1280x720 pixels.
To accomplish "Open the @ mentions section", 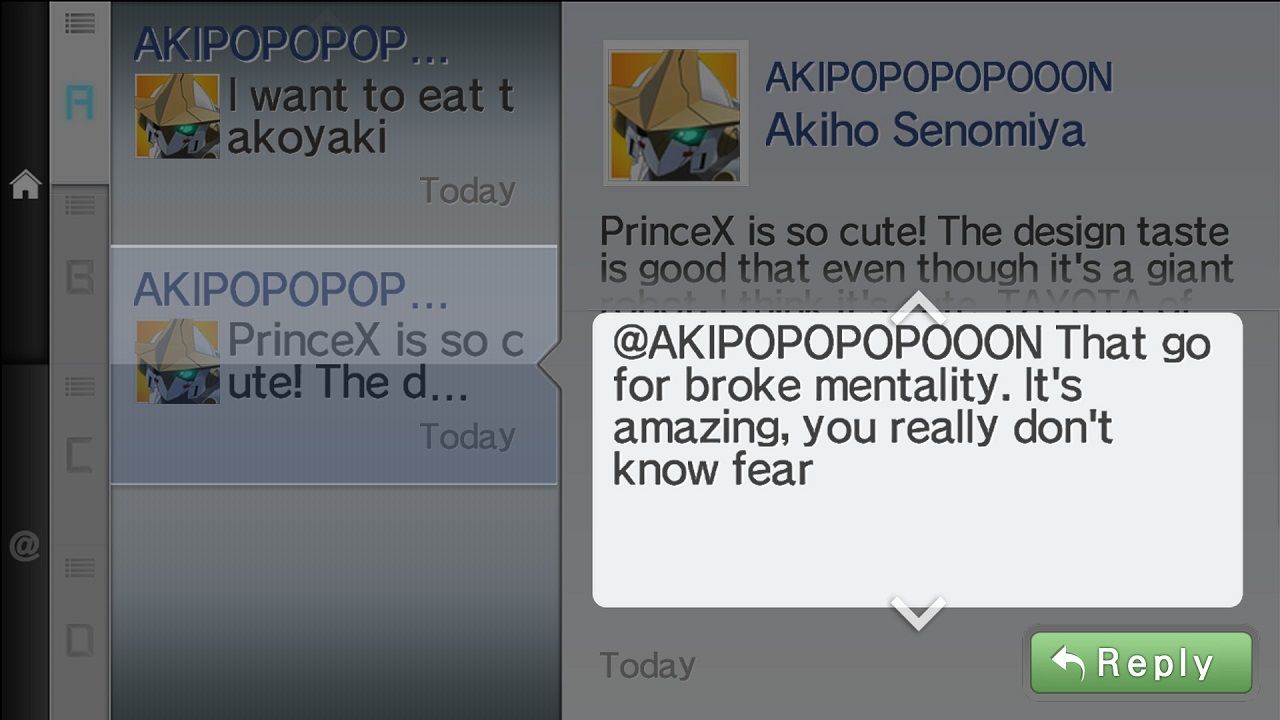I will pyautogui.click(x=25, y=546).
